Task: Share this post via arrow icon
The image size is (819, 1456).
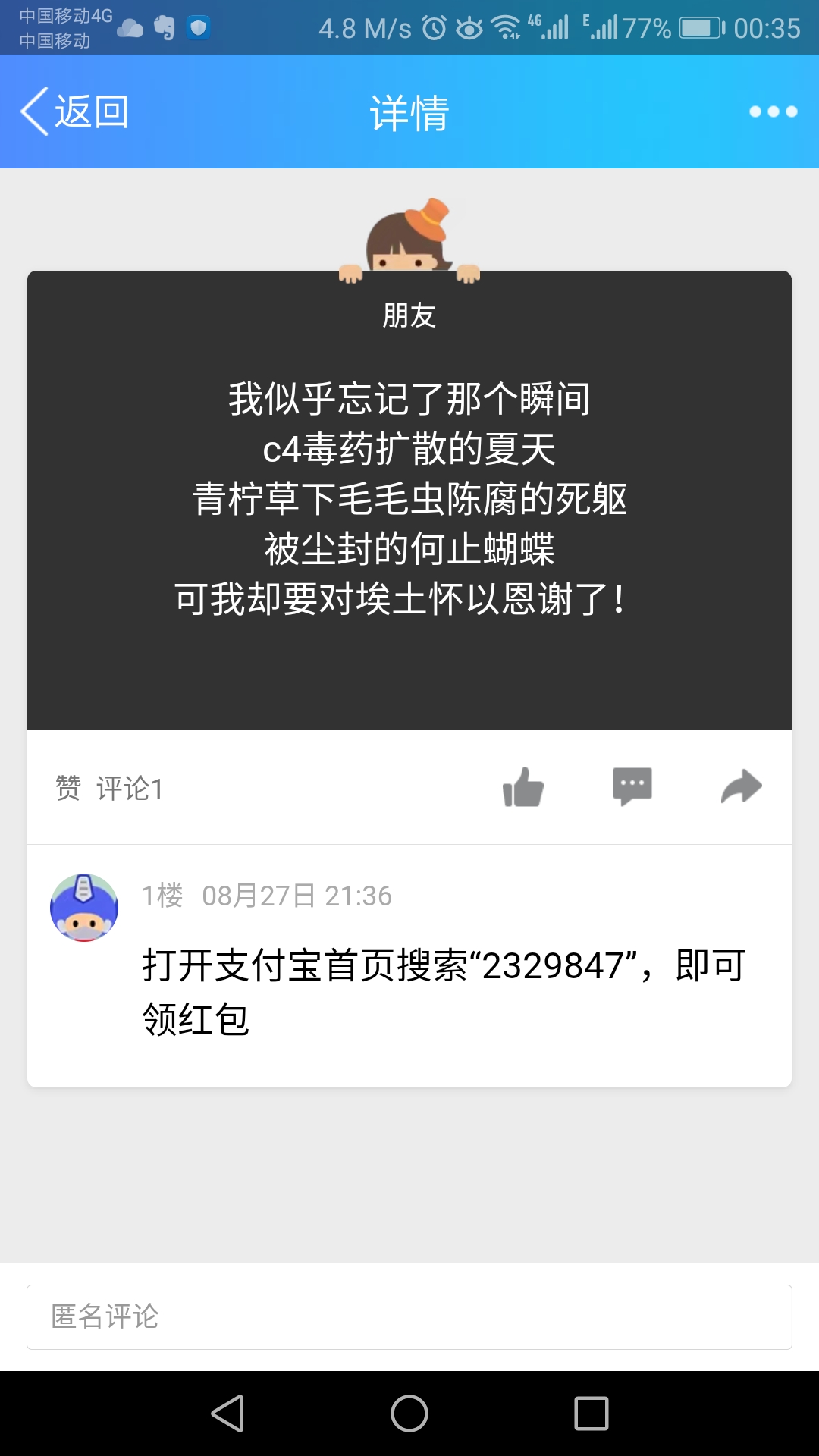Action: tap(741, 787)
